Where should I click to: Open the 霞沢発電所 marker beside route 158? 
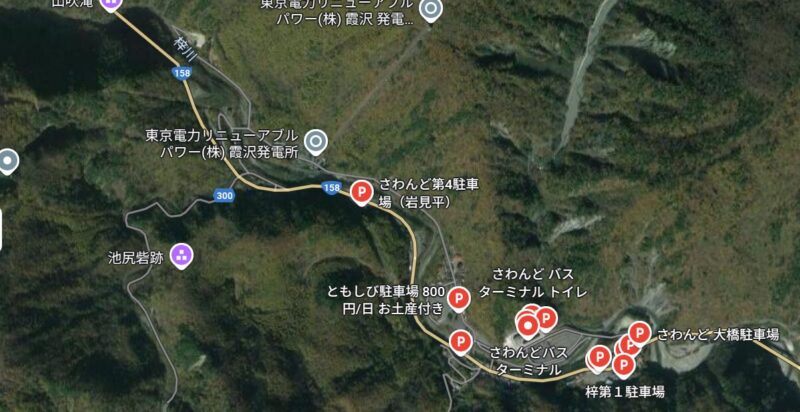tap(317, 141)
